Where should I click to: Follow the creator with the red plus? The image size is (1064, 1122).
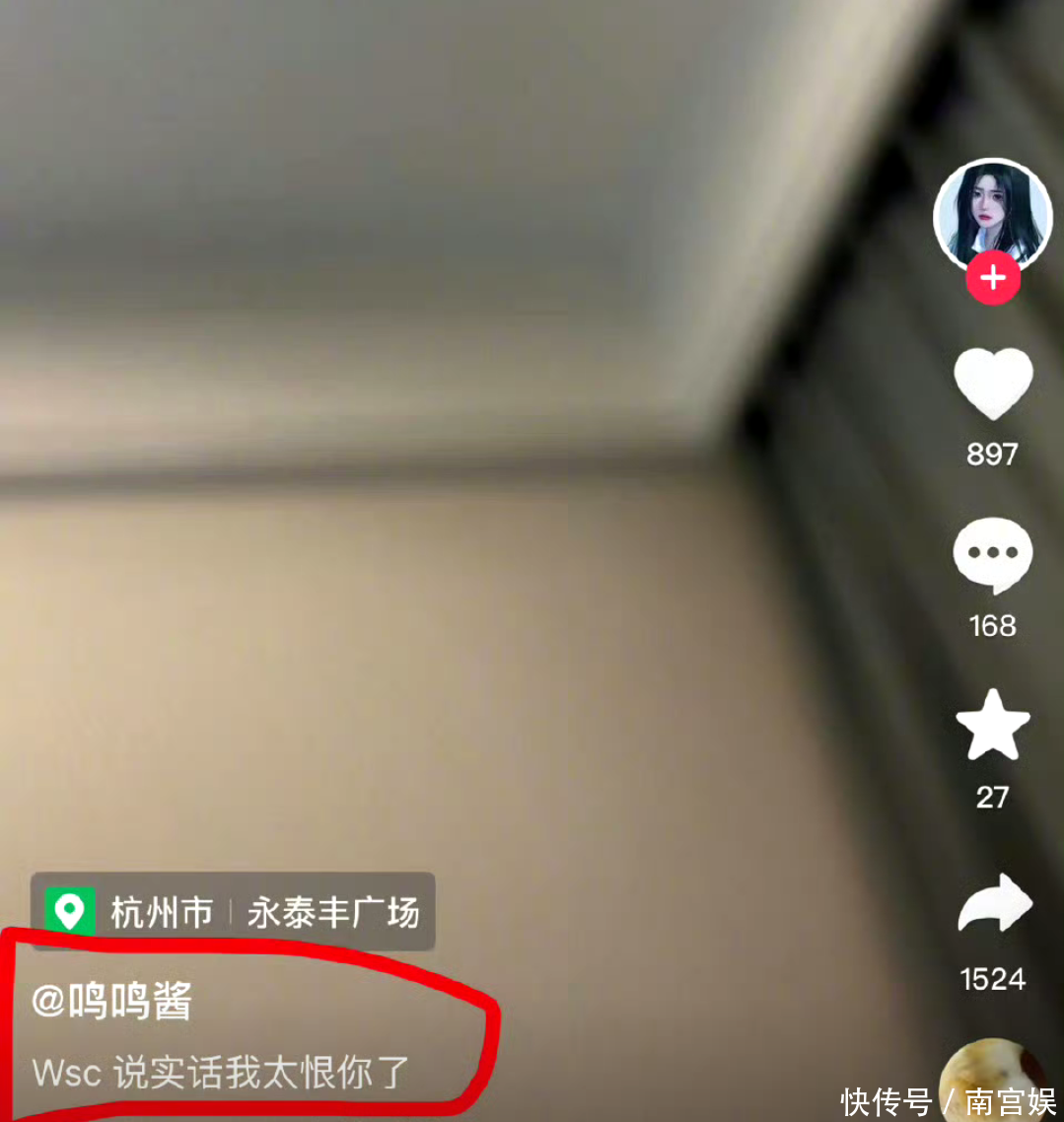992,279
